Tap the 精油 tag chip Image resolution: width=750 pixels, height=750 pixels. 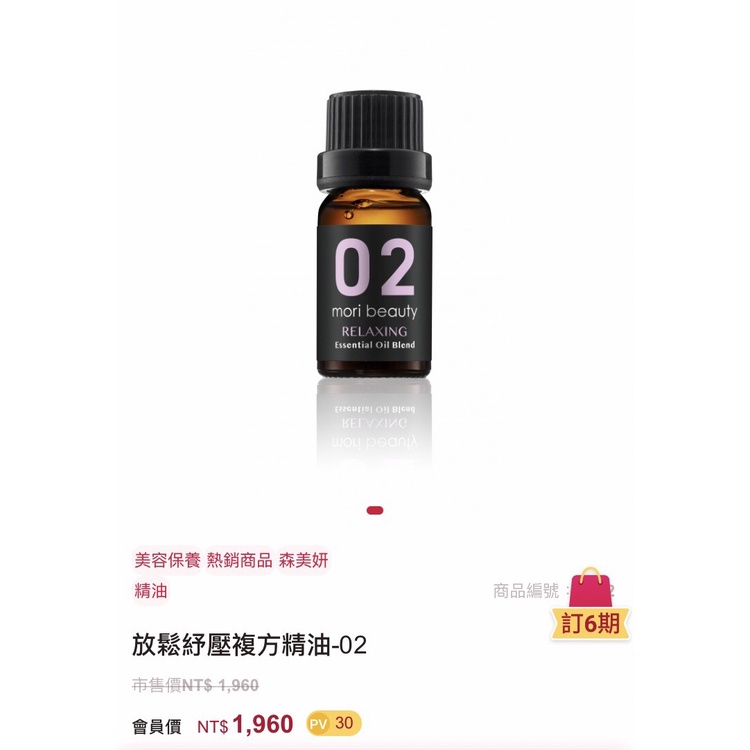[151, 591]
